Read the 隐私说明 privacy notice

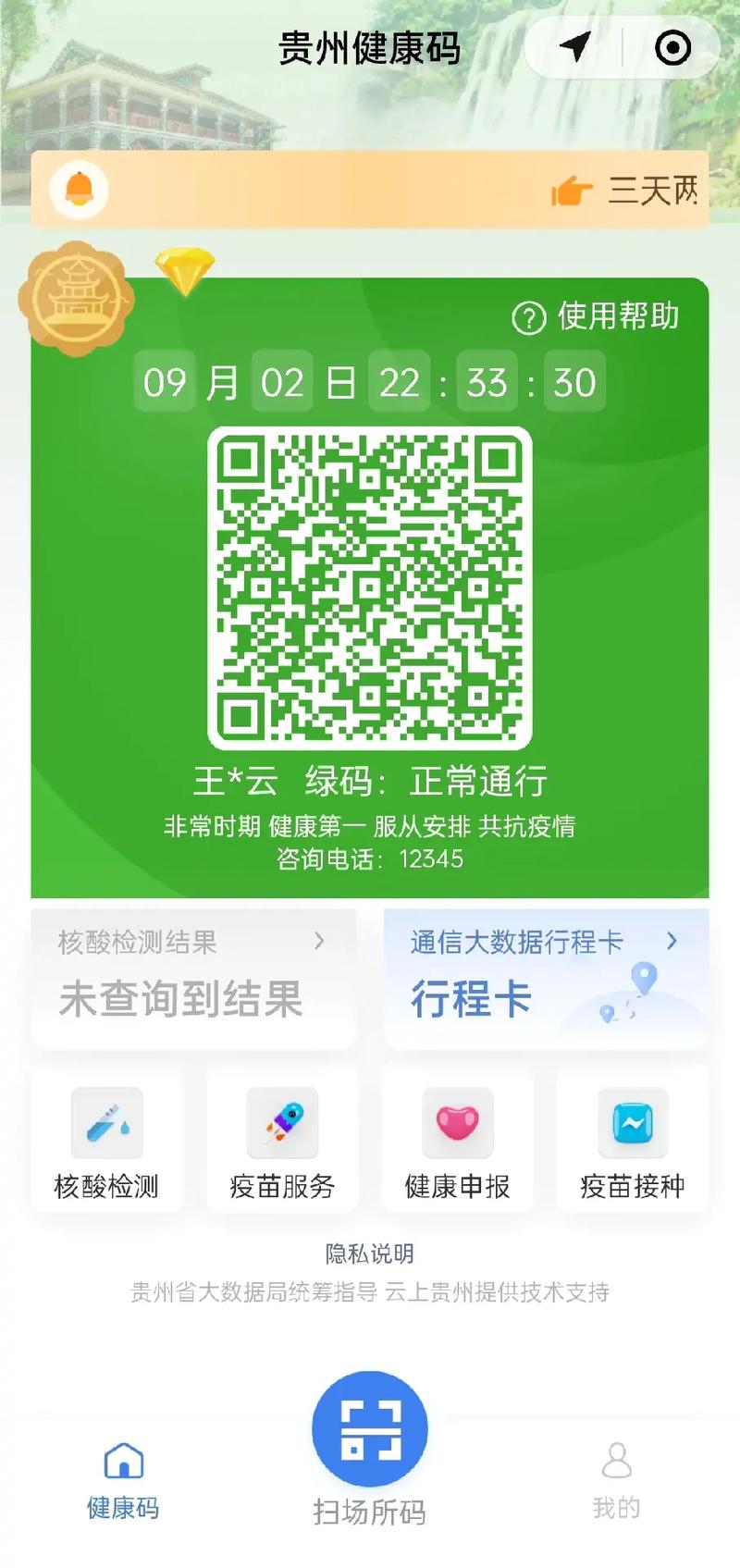tap(370, 1253)
